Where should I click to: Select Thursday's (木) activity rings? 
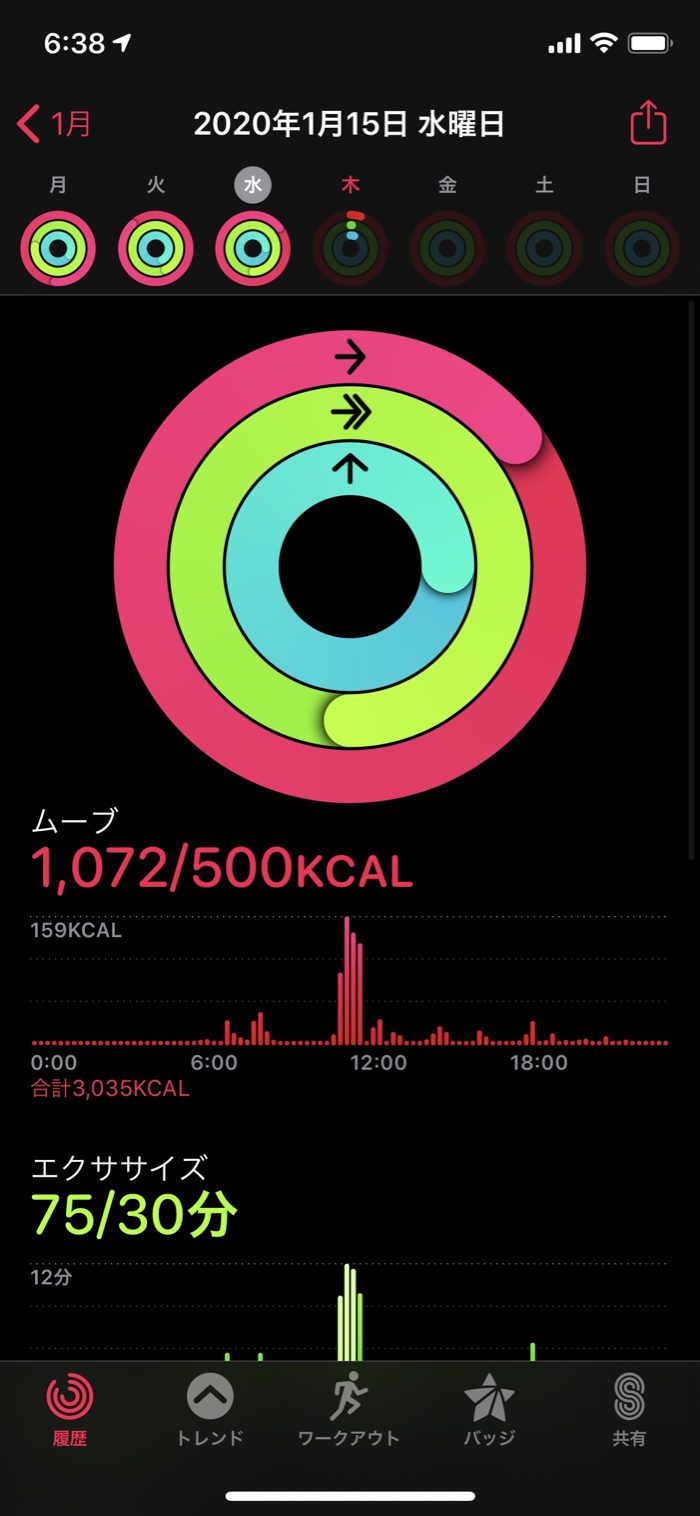pyautogui.click(x=350, y=249)
